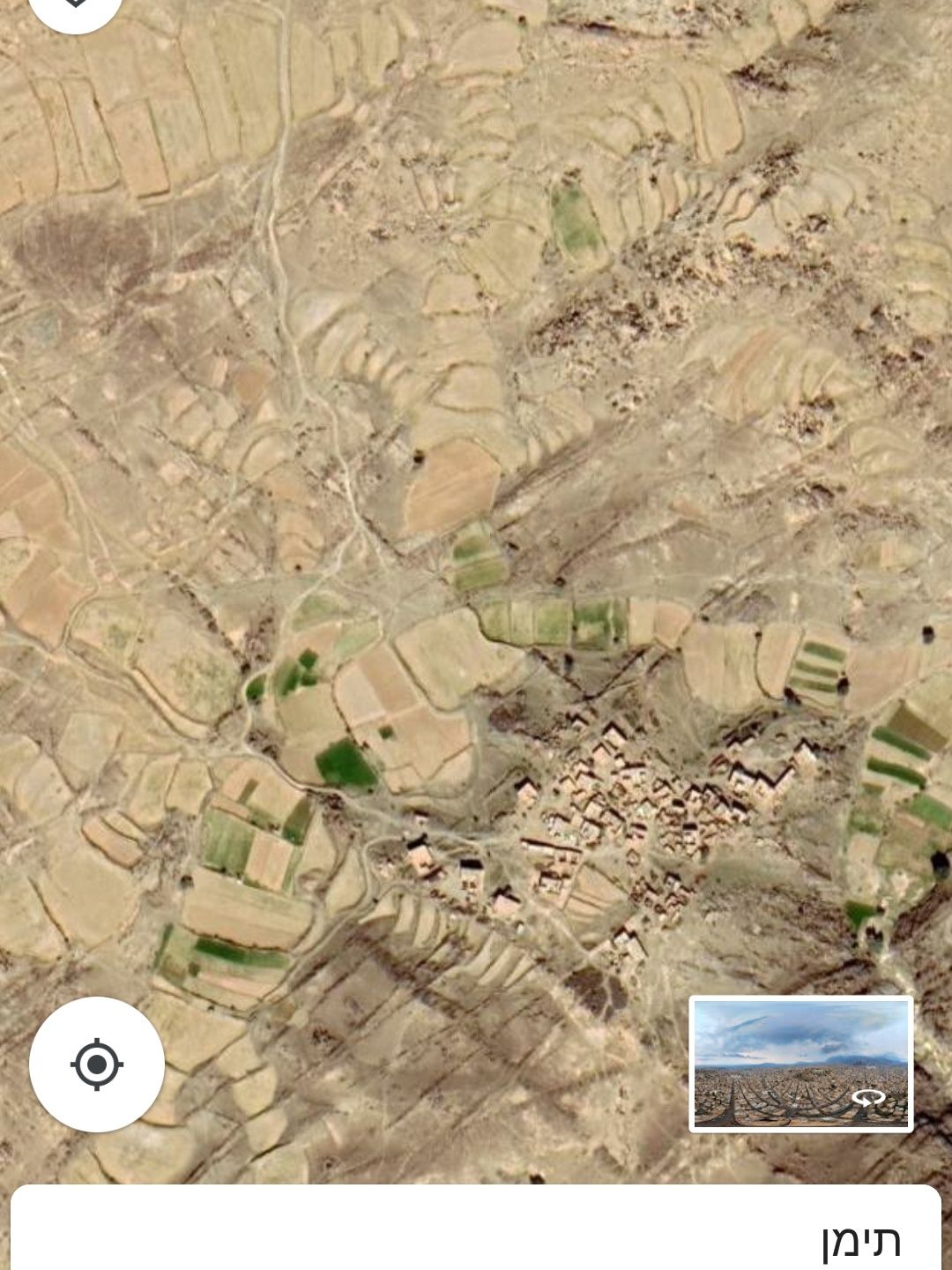The height and width of the screenshot is (1270, 952).
Task: Open the Street View 360 photo thumbnail
Action: click(800, 1064)
